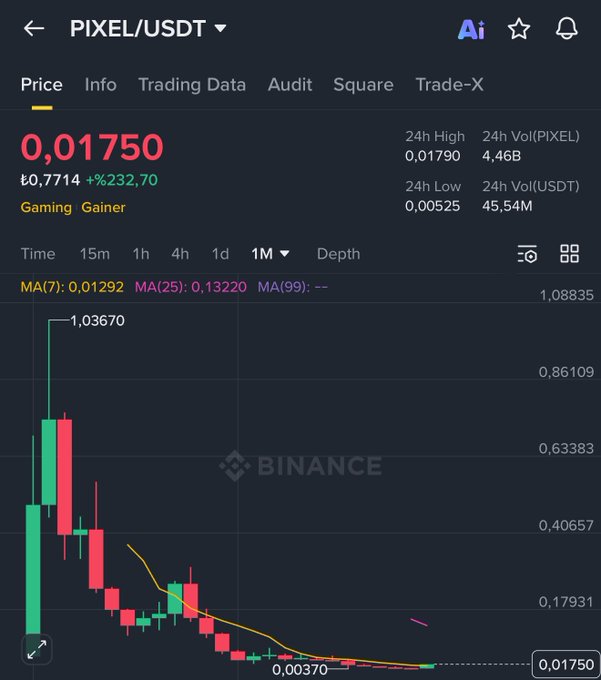Open the AI assistant icon
Image resolution: width=601 pixels, height=680 pixels.
pyautogui.click(x=471, y=29)
